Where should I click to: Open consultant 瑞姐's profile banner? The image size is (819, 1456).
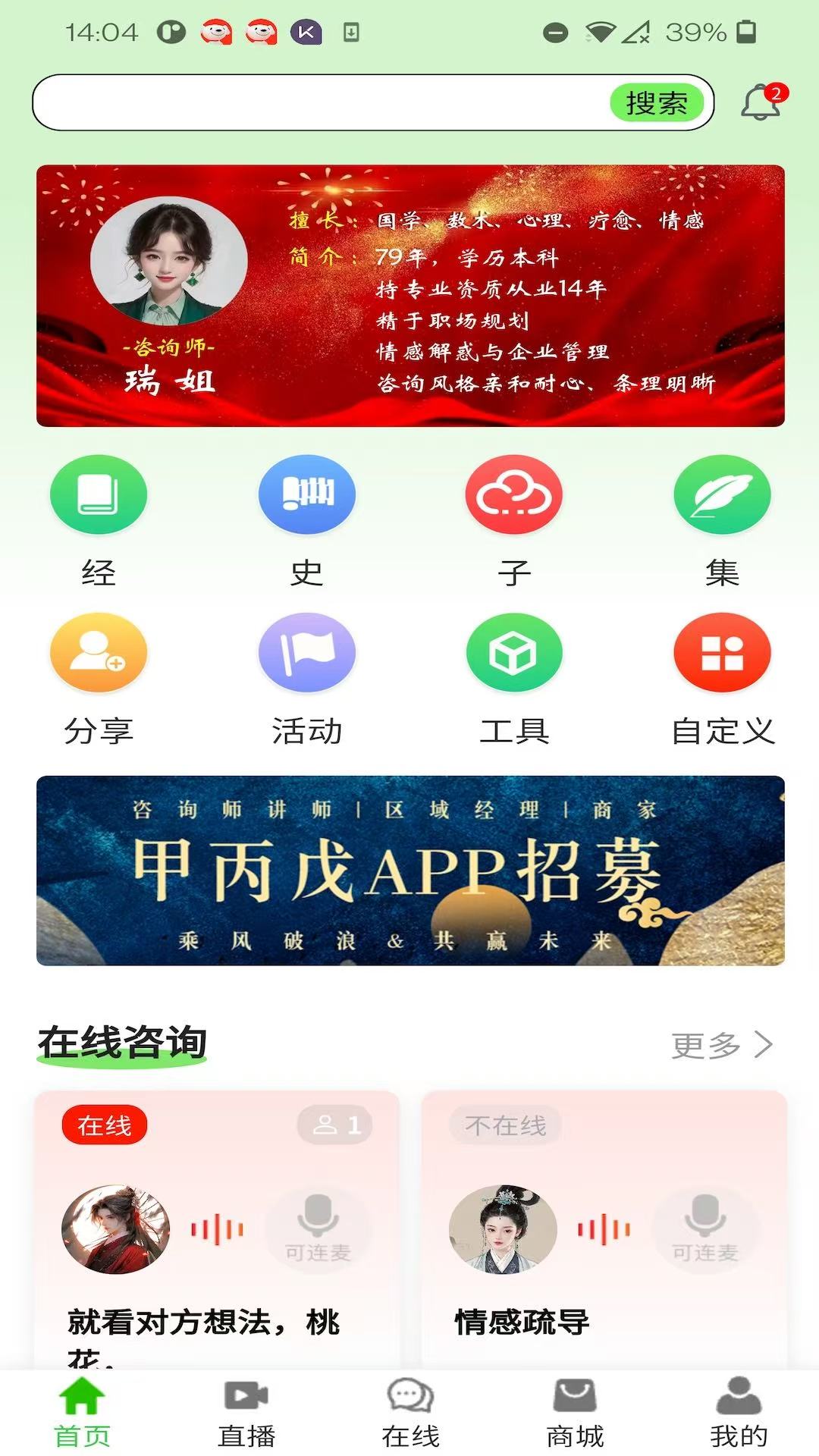pyautogui.click(x=409, y=293)
